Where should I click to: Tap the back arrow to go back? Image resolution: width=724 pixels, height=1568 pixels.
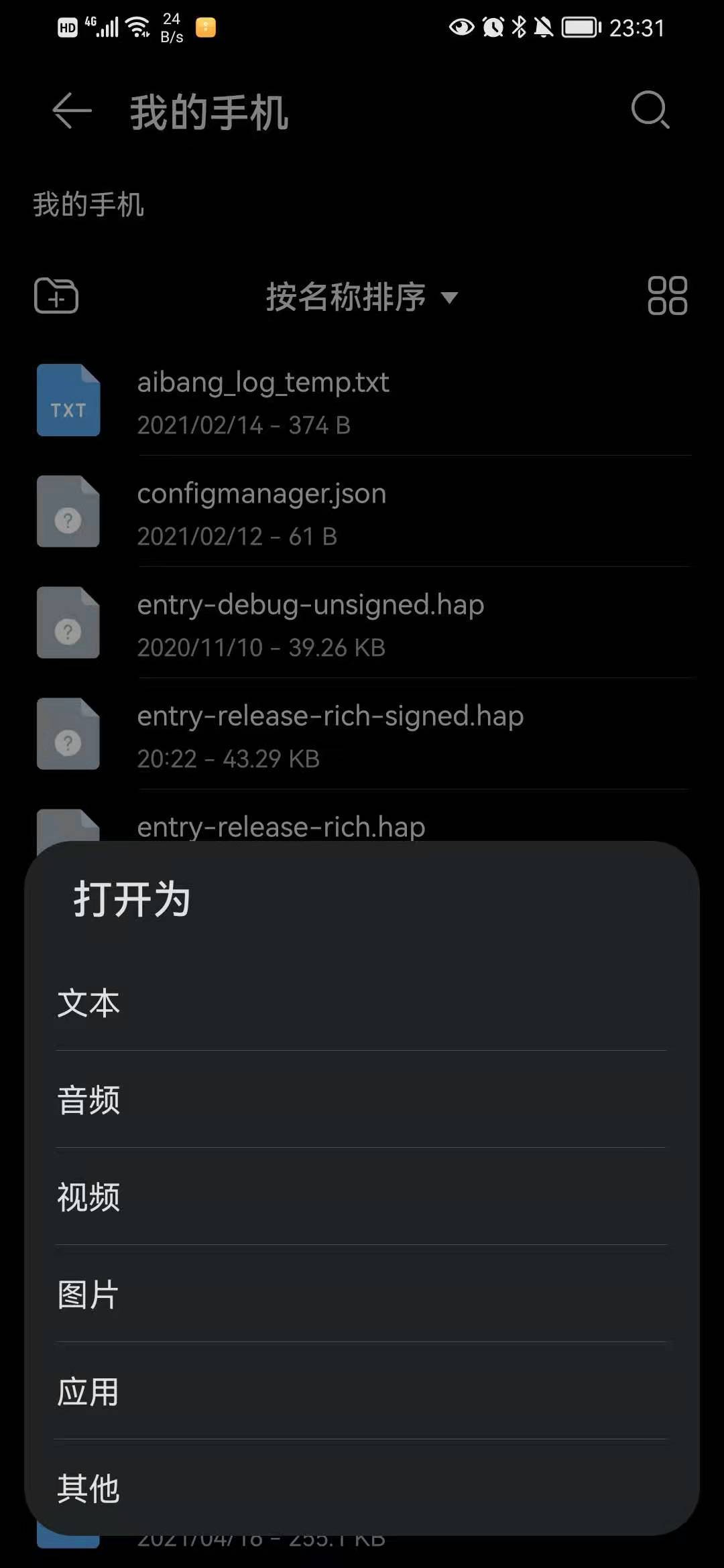(x=70, y=111)
